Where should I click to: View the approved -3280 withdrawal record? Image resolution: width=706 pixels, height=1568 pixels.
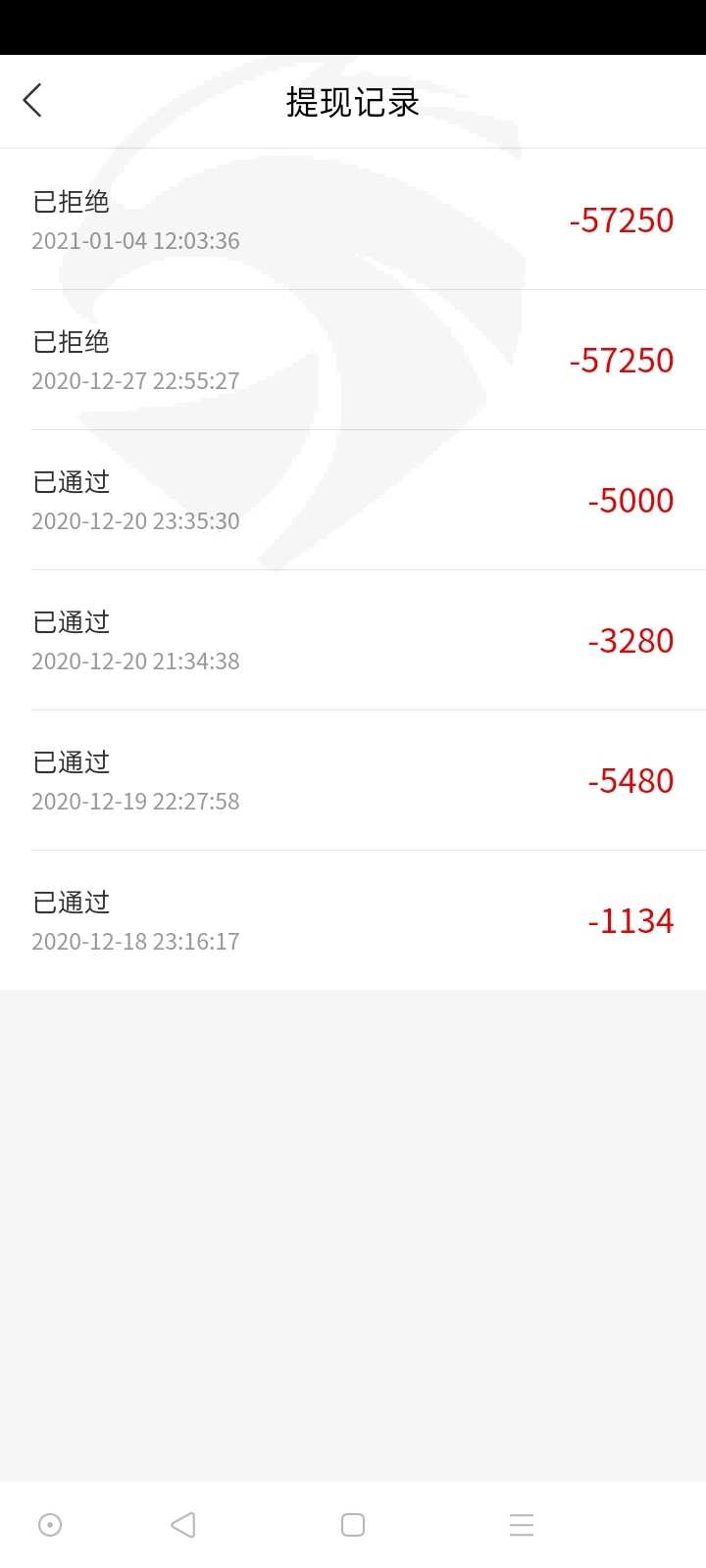click(x=353, y=640)
